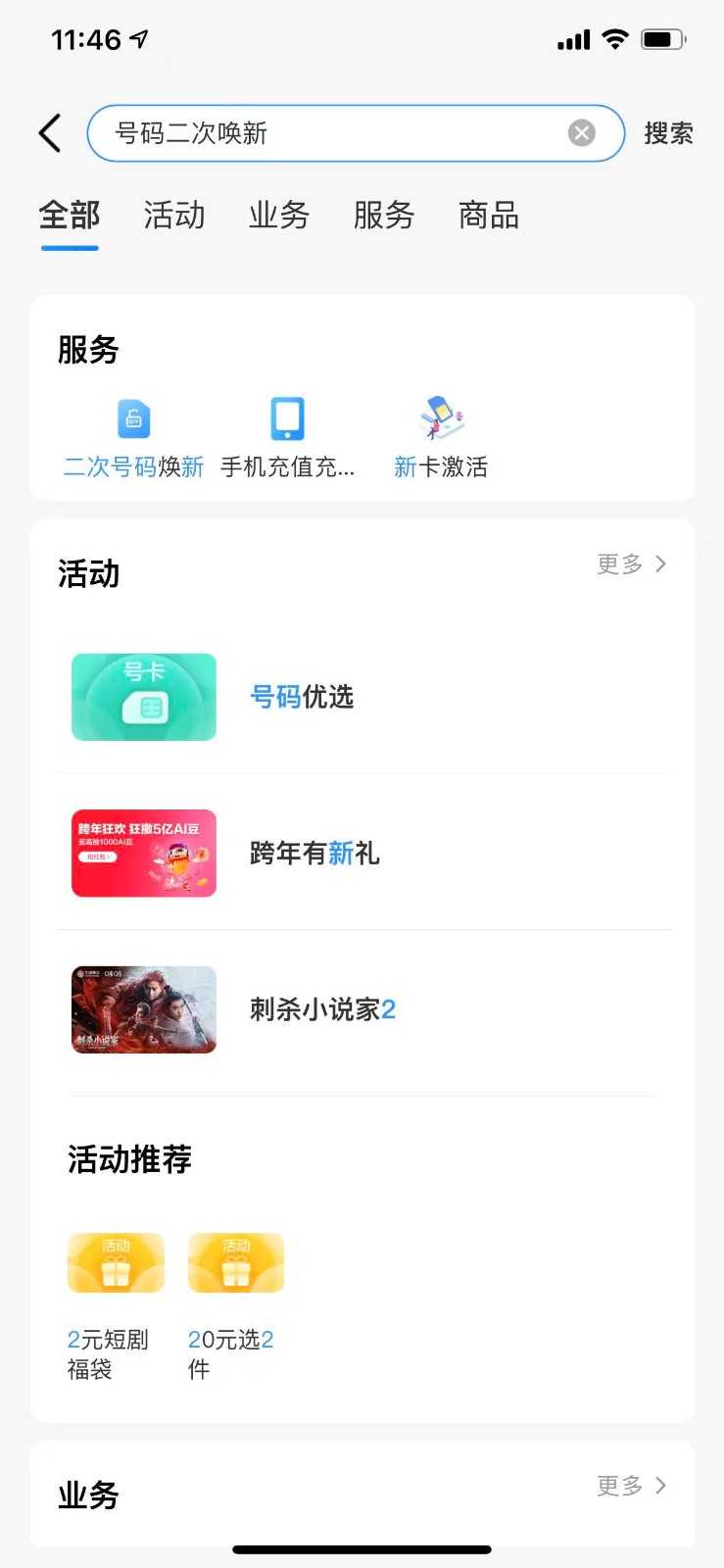Open the 新卡激活 service
Screen dimensions: 724x1568
(441, 438)
